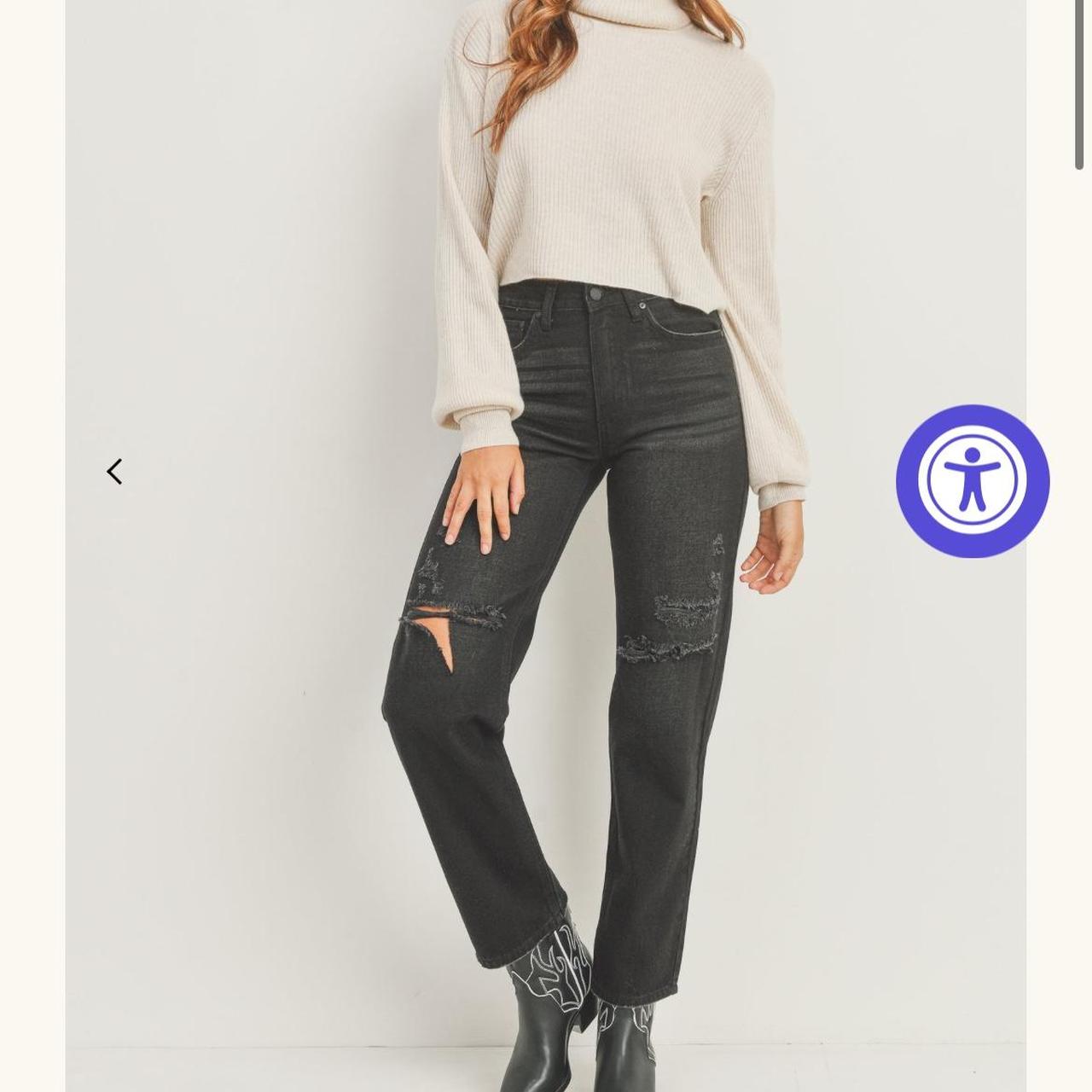Go to the previous product image

pos(114,471)
